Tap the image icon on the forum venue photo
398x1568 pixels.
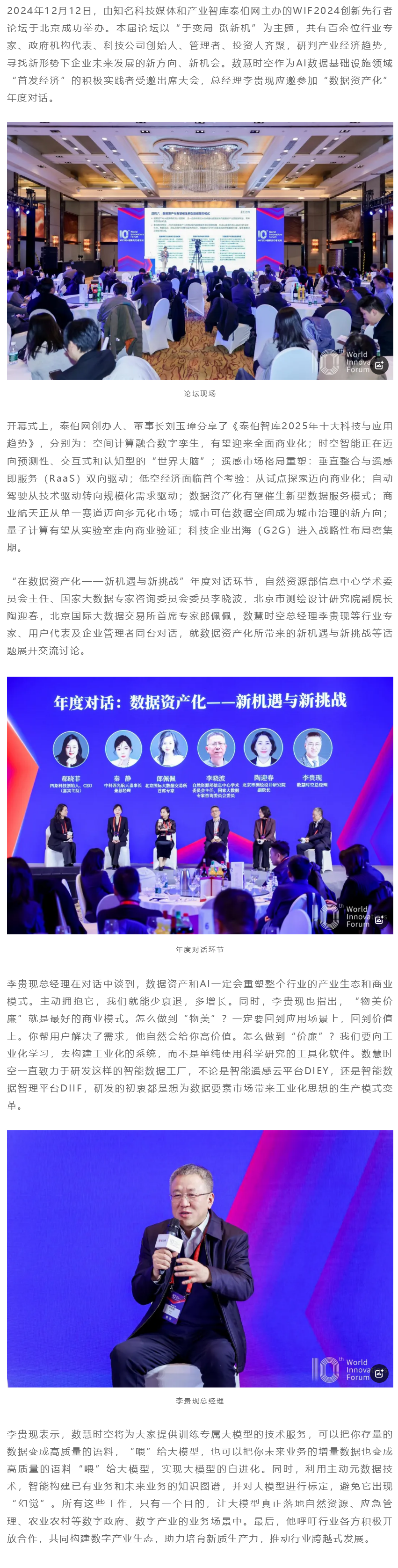coord(379,365)
